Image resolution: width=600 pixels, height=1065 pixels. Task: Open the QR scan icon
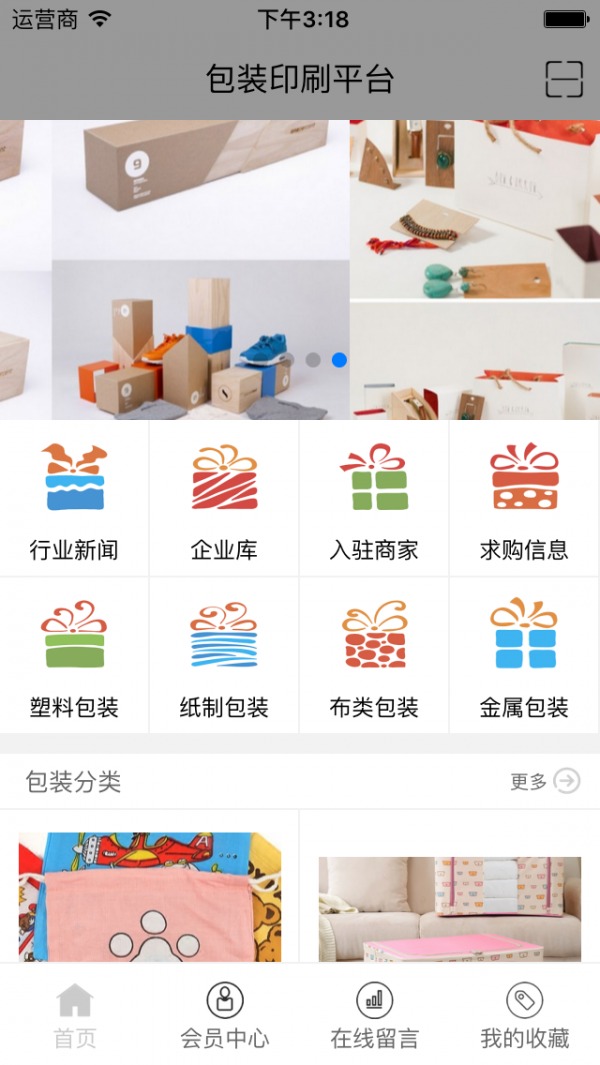564,79
